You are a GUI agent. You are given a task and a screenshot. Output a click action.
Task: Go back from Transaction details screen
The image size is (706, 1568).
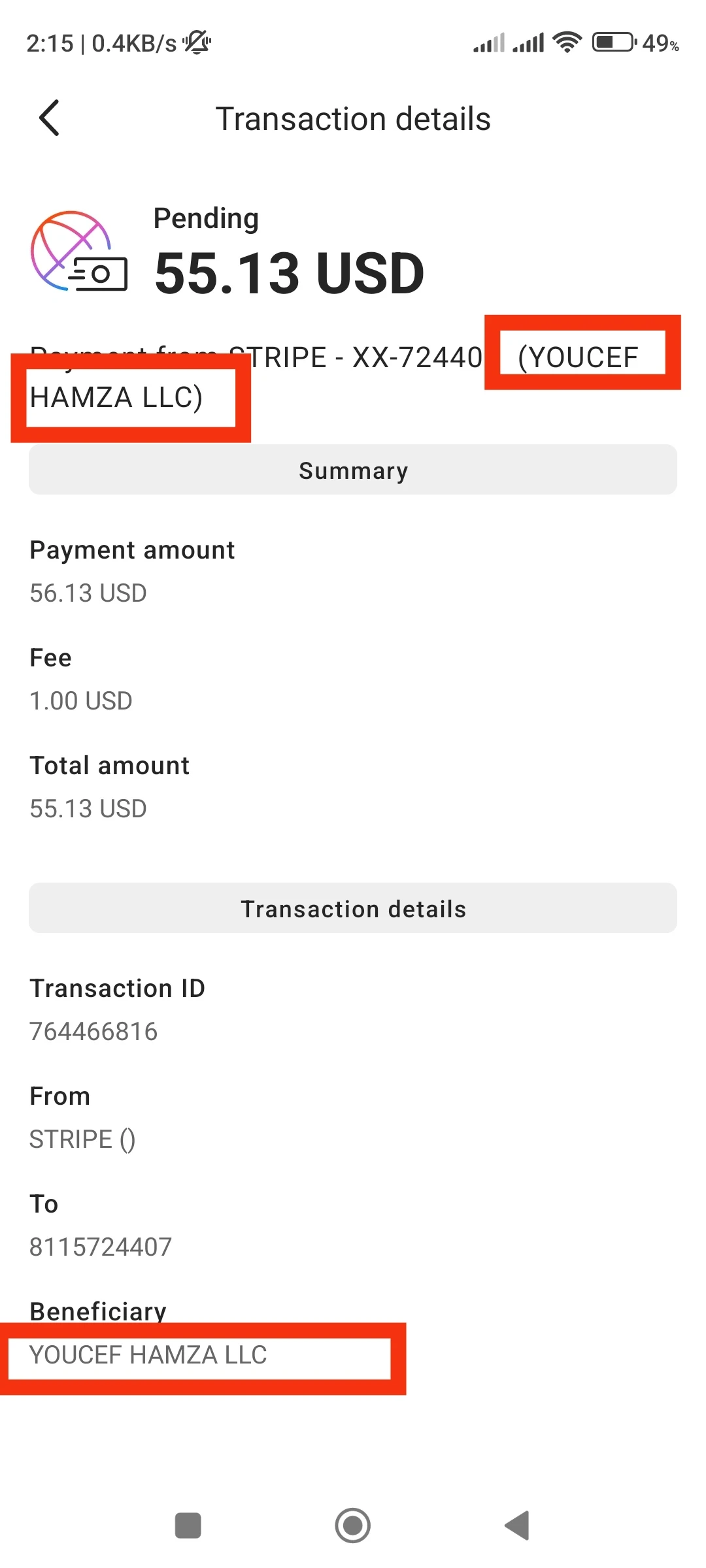point(50,118)
